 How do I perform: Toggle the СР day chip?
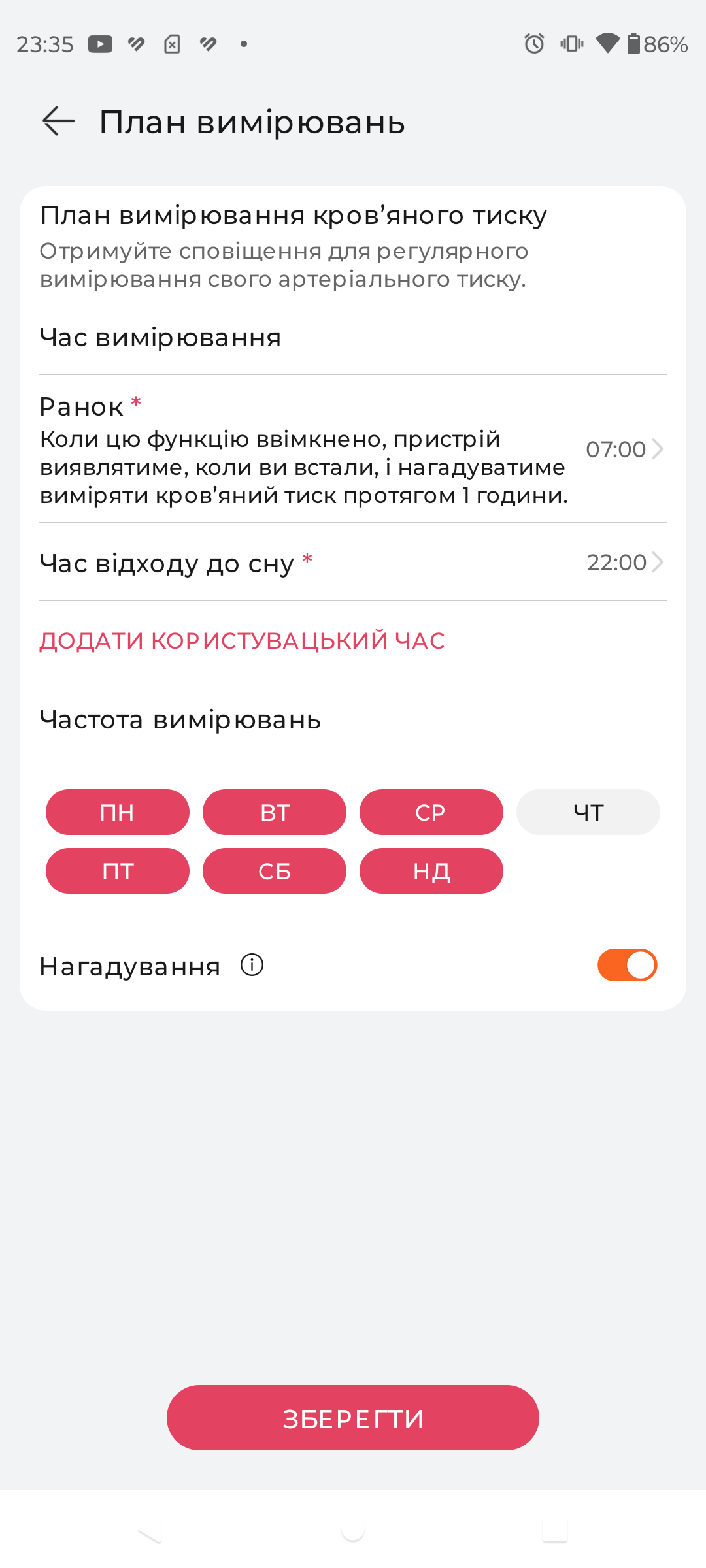point(431,812)
